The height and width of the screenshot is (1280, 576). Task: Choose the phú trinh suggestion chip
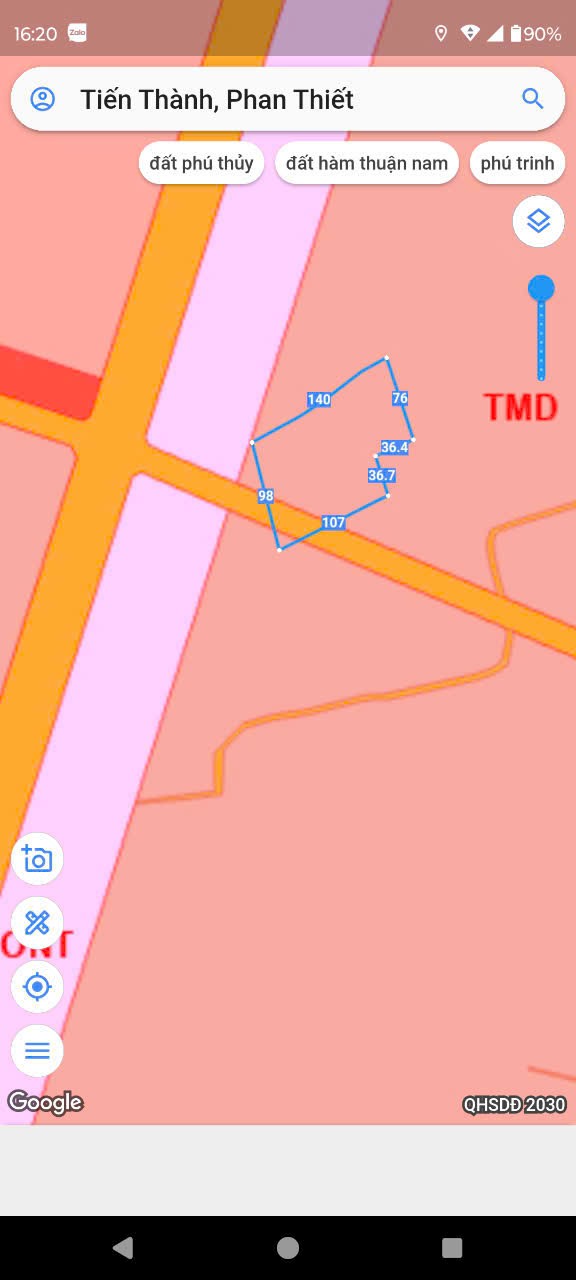(517, 163)
